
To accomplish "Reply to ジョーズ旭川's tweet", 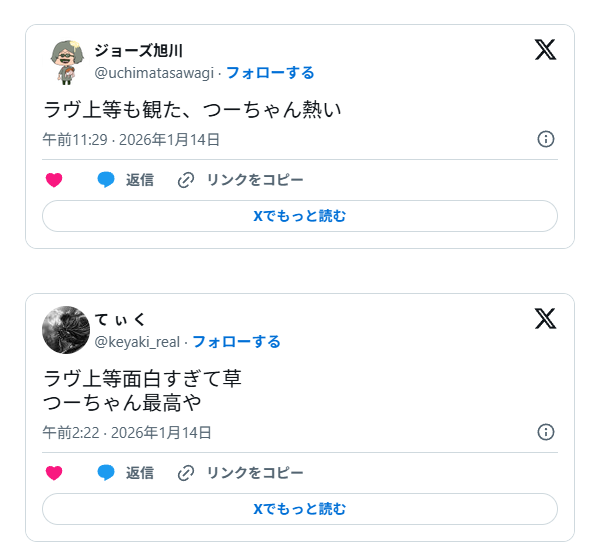I will pos(125,180).
